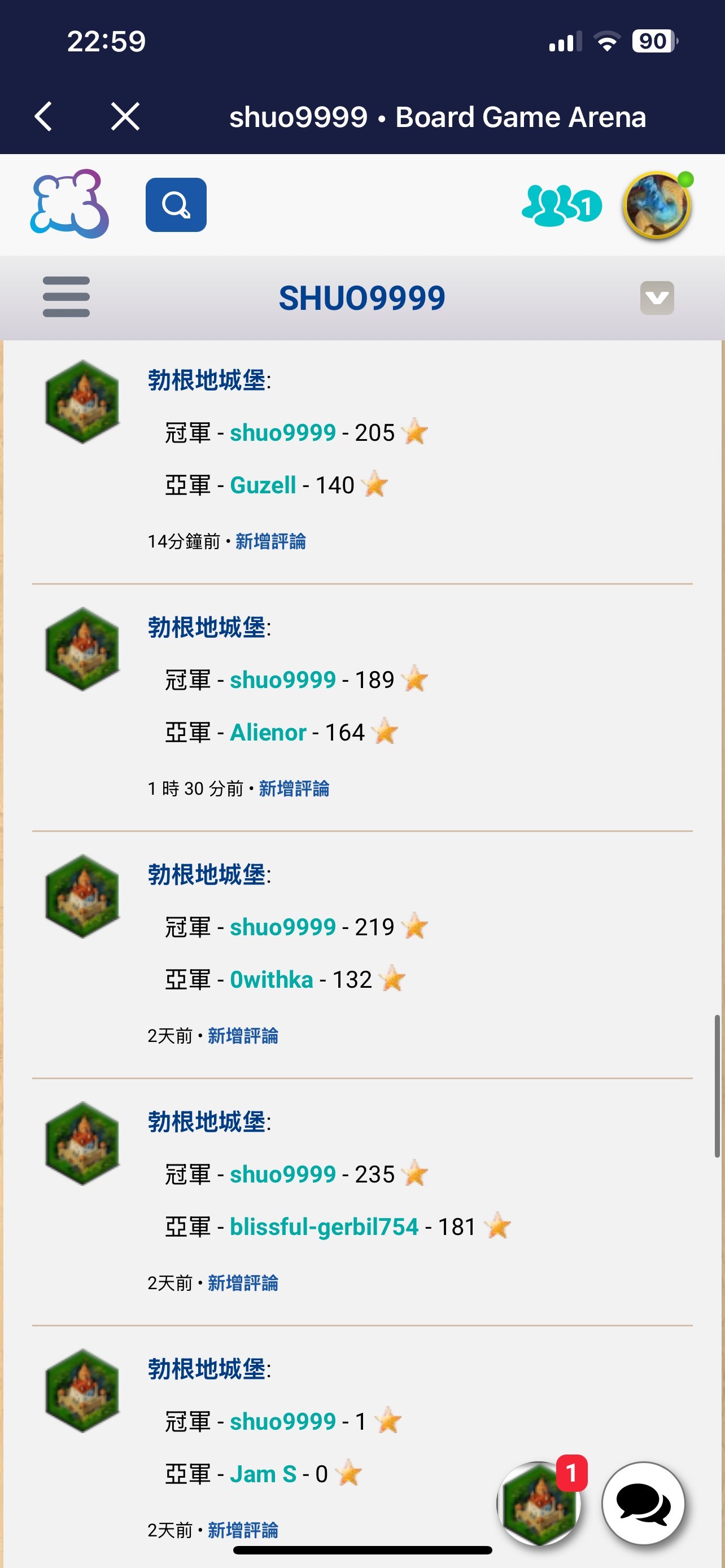Select the SHUO9999 profile heading
This screenshot has width=725, height=1568.
coord(362,297)
